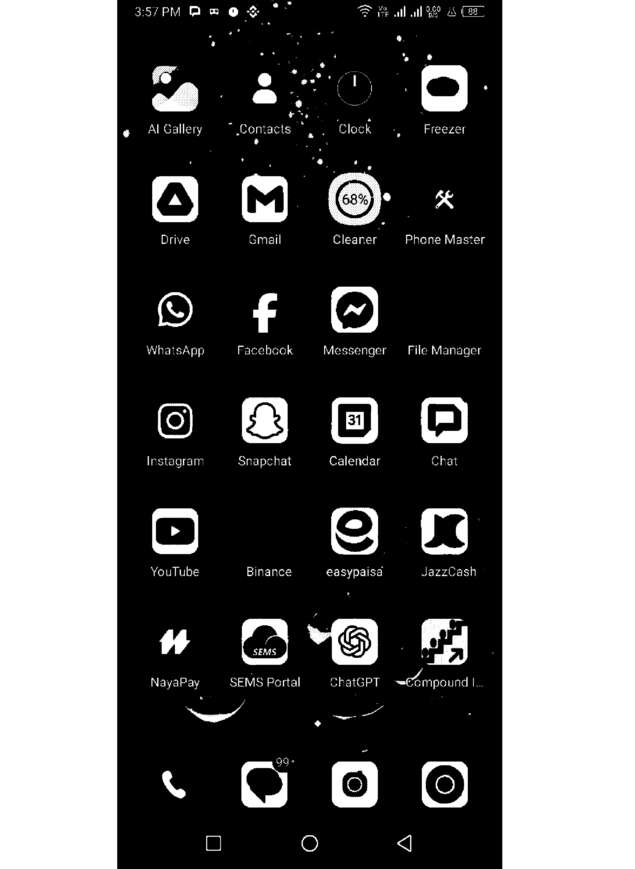Launch JazzCash
Viewport: 635px width, 869px height.
tap(444, 532)
